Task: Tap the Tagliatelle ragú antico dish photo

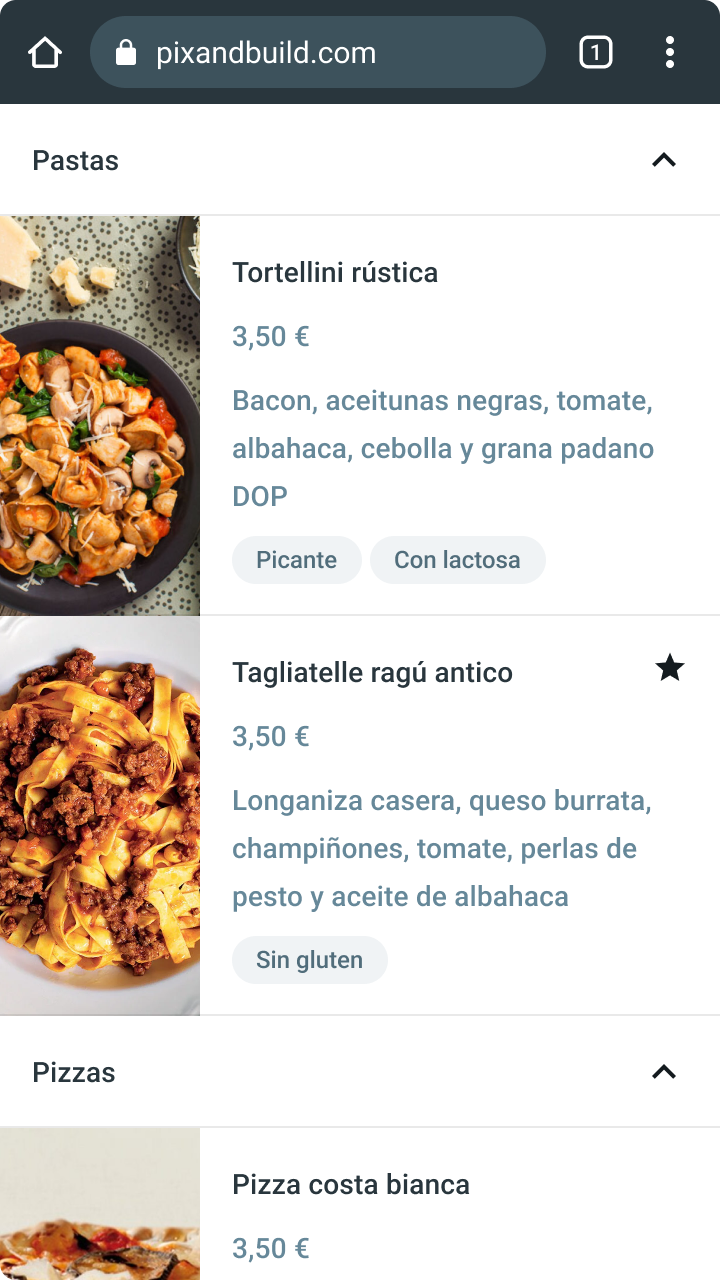Action: point(100,812)
